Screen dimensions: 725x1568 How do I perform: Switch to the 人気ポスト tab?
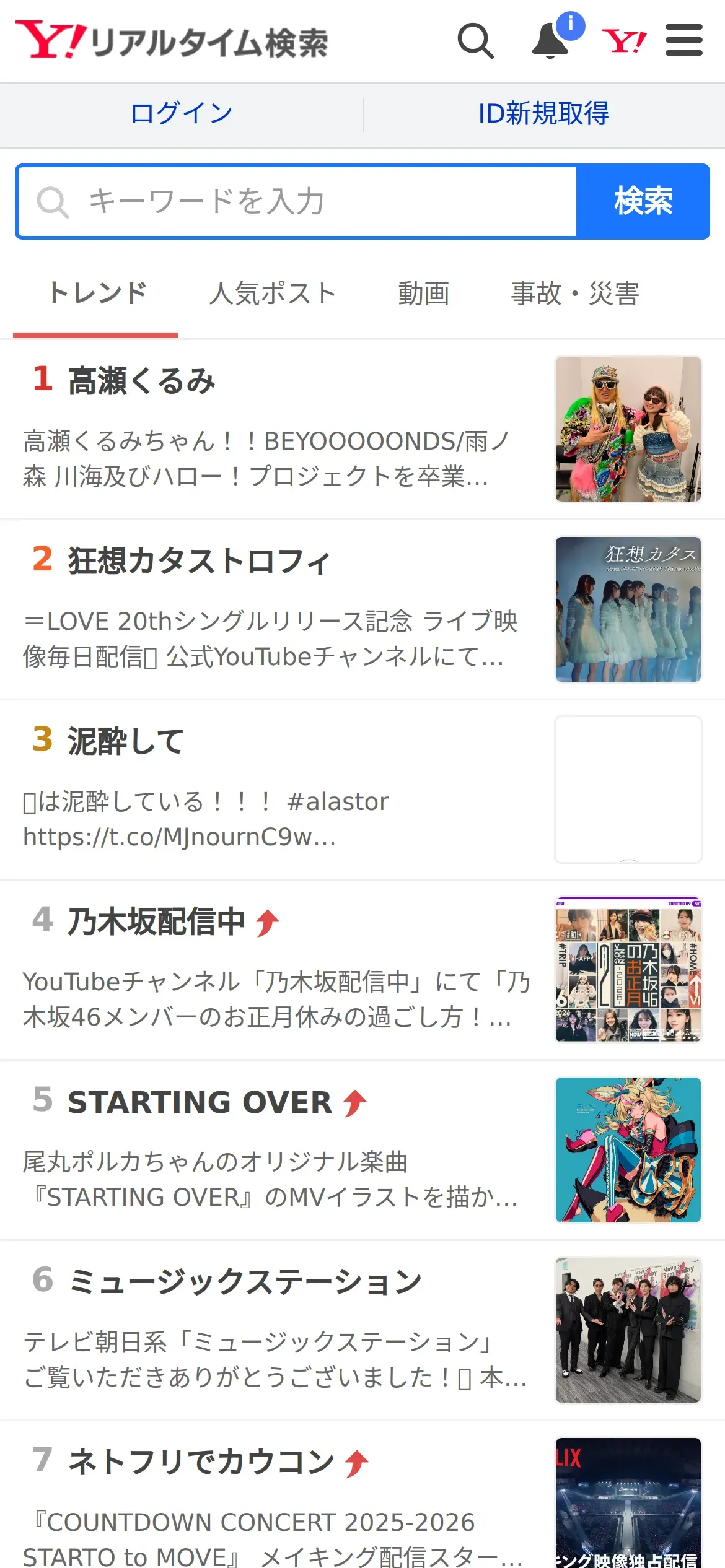pos(272,294)
